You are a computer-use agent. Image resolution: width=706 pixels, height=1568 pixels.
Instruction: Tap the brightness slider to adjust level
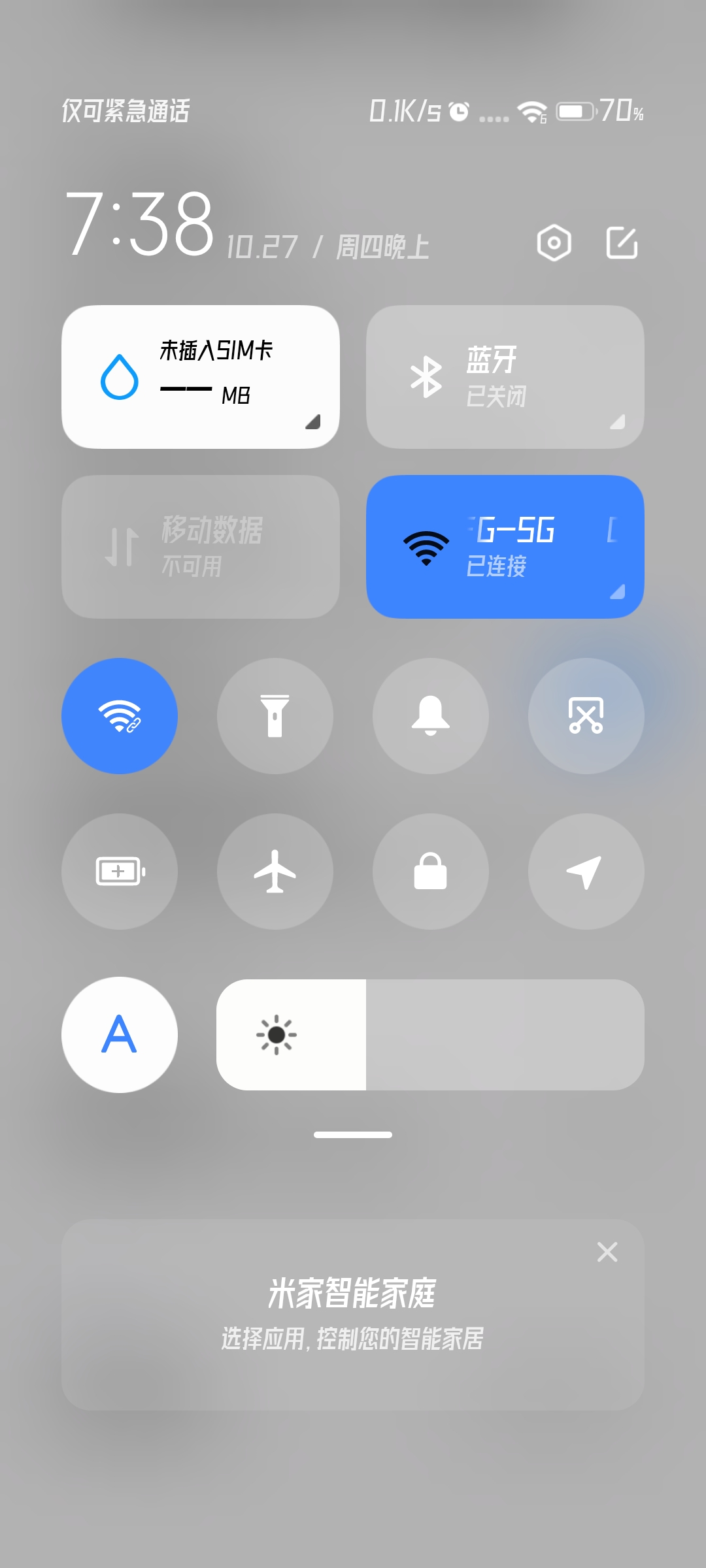(430, 1035)
